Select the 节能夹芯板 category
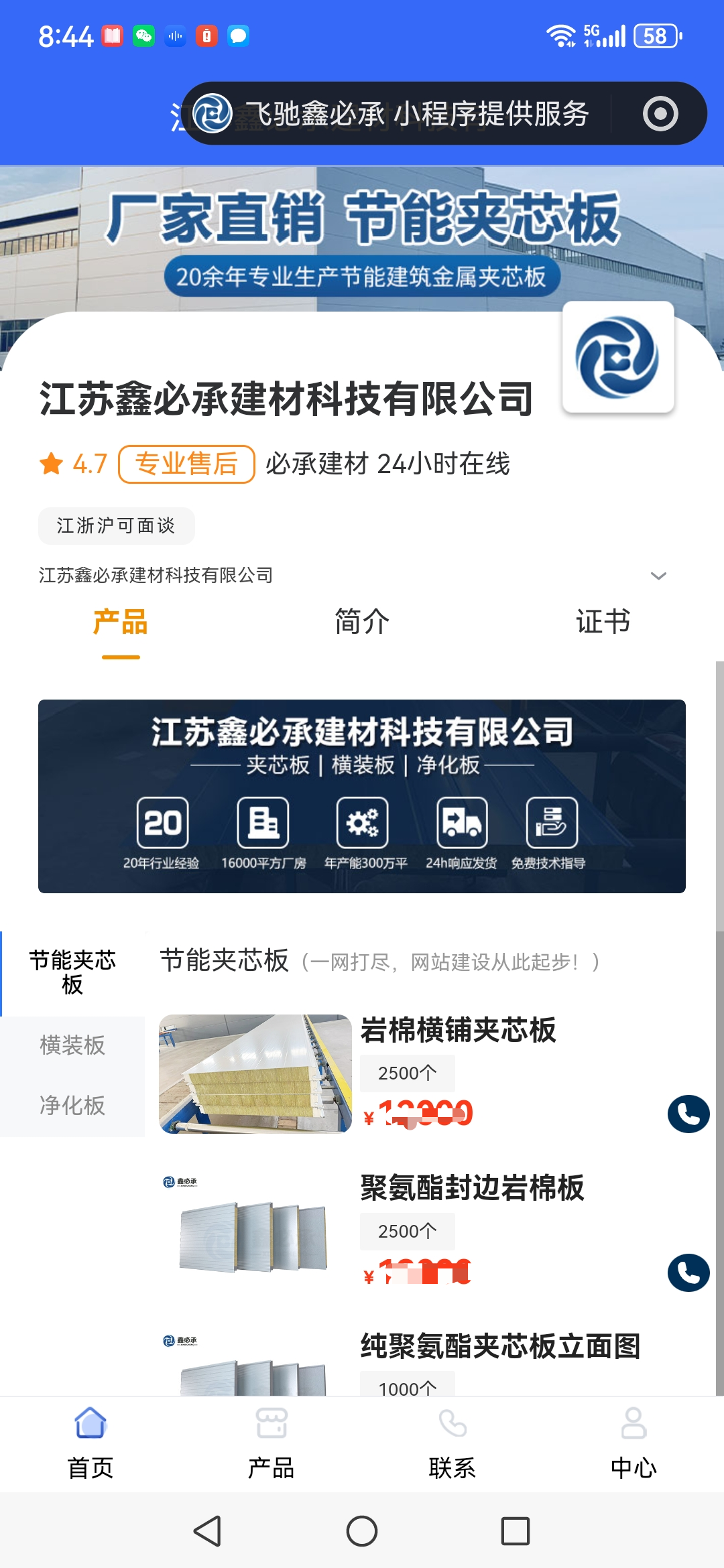This screenshot has height=1568, width=724. [x=72, y=972]
